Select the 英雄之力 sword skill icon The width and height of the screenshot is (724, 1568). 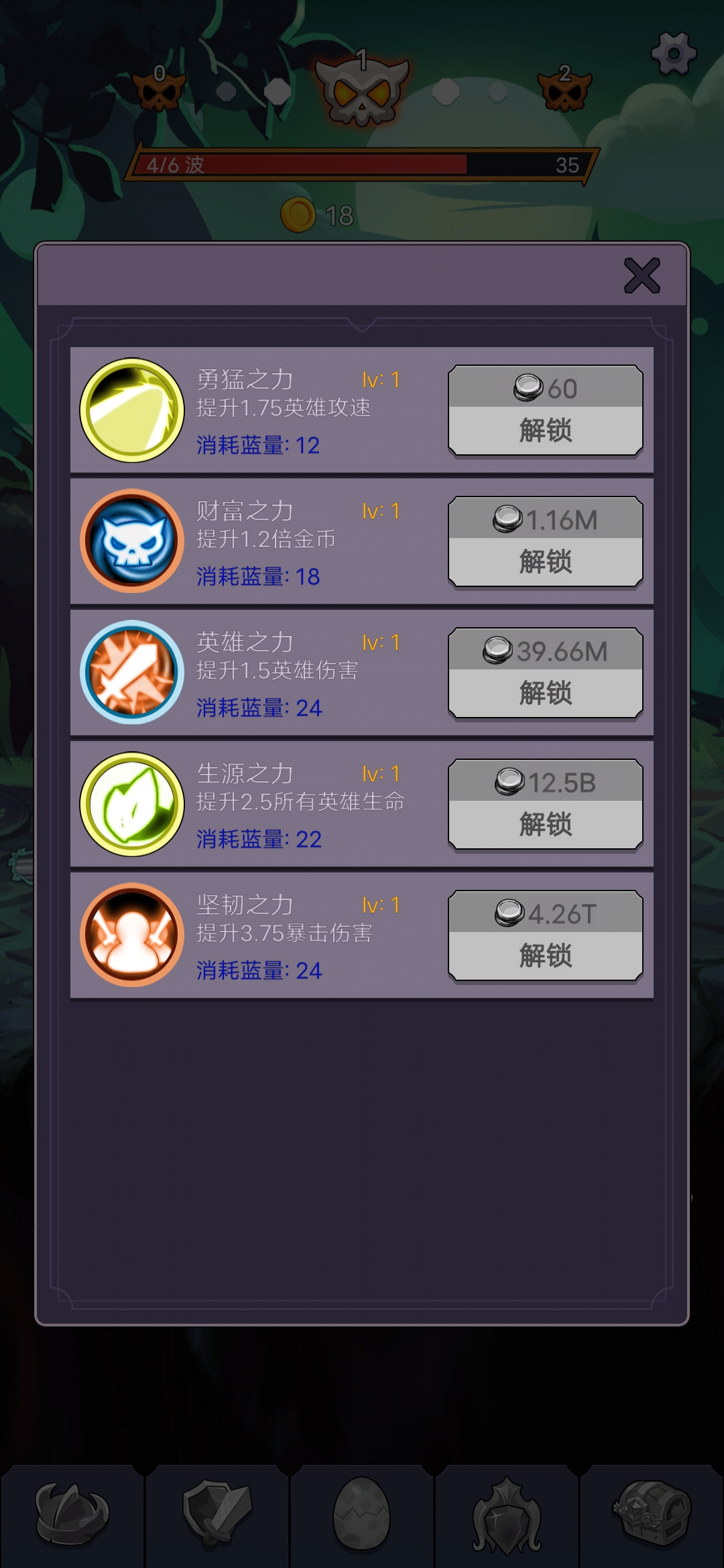tap(131, 672)
